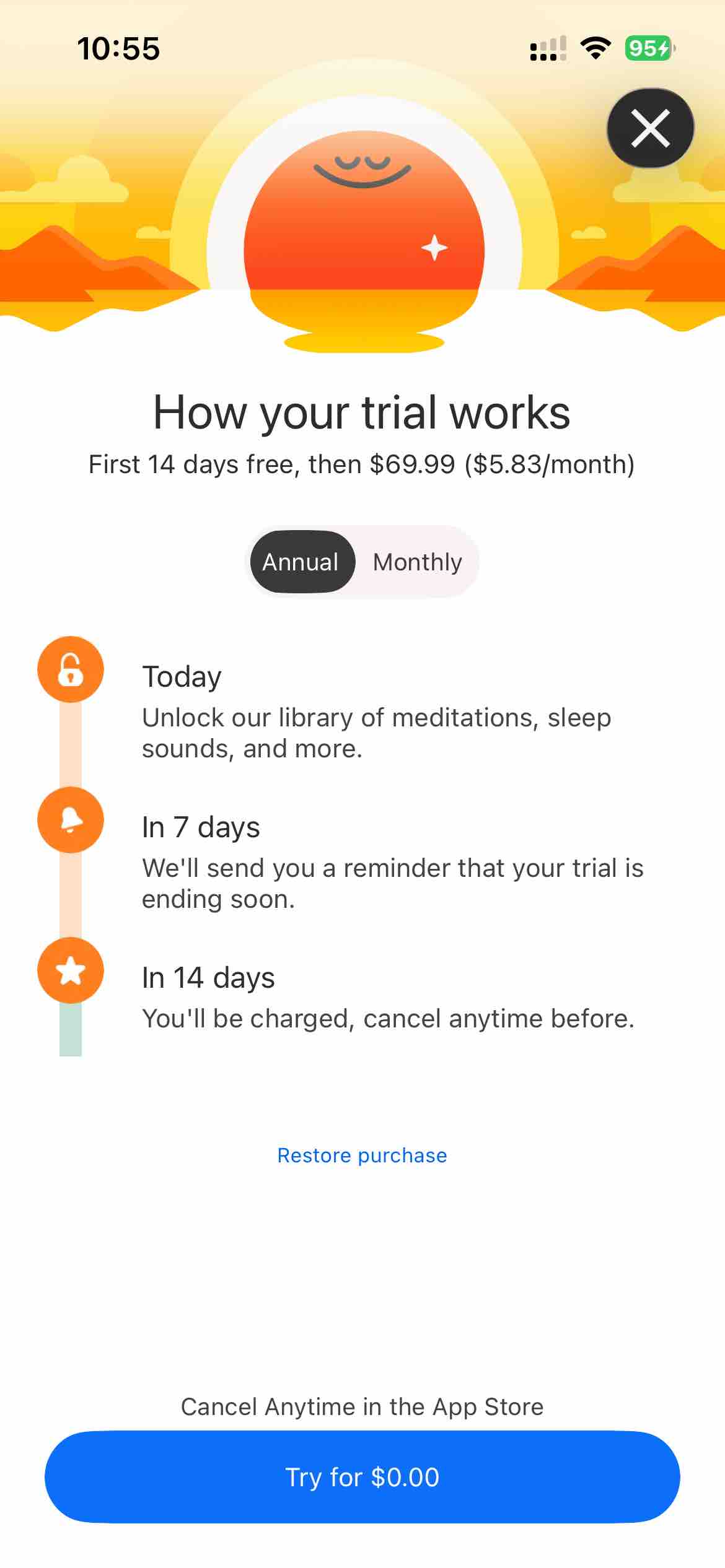Toggle the billing period selector
The width and height of the screenshot is (725, 1568).
coord(362,562)
